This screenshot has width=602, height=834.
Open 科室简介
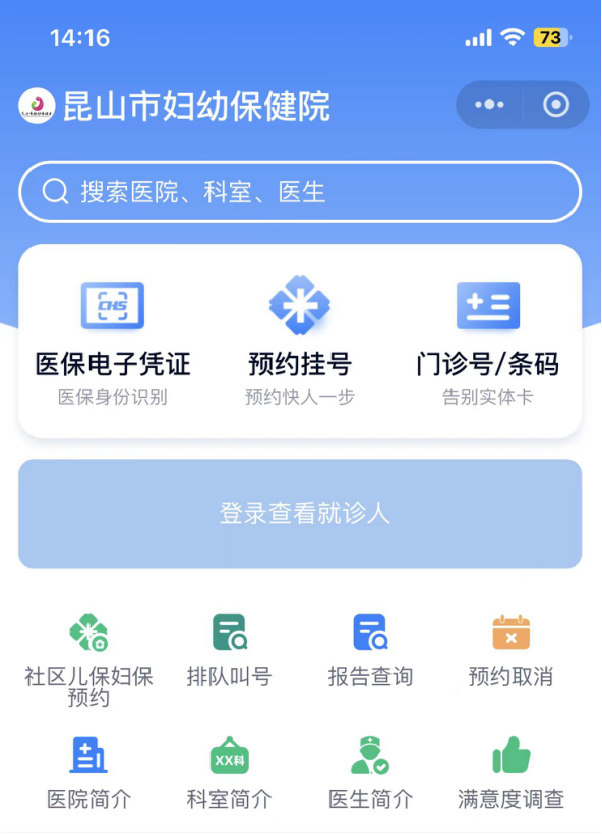click(x=229, y=772)
